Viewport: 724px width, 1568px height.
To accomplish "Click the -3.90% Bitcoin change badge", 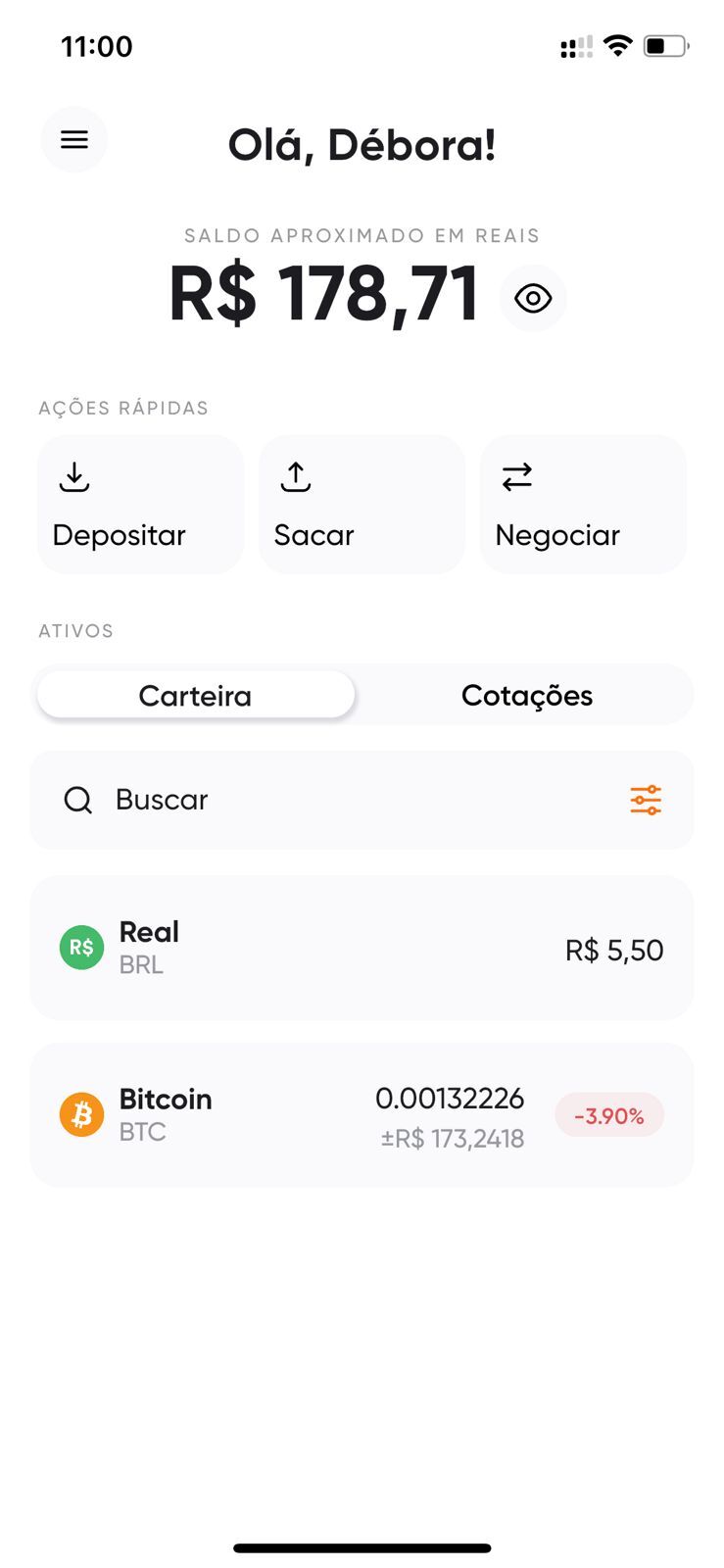I will (x=609, y=1114).
